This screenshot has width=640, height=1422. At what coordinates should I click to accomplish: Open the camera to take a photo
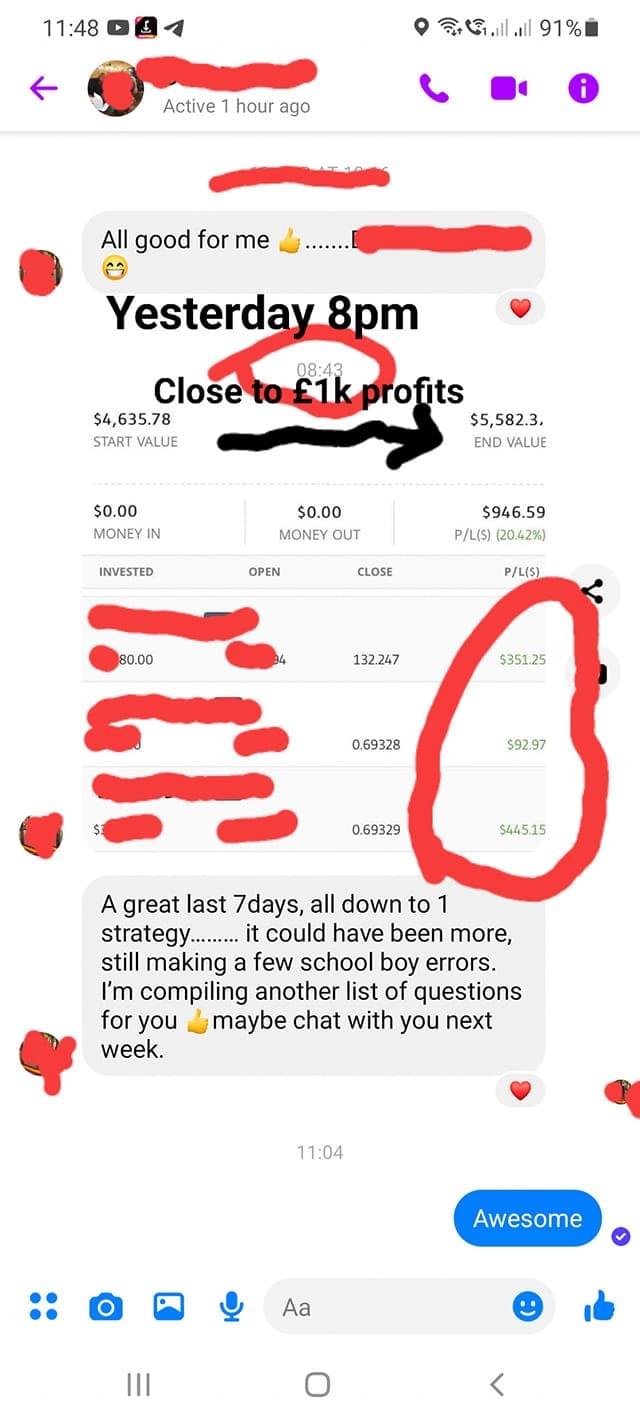[x=105, y=1305]
